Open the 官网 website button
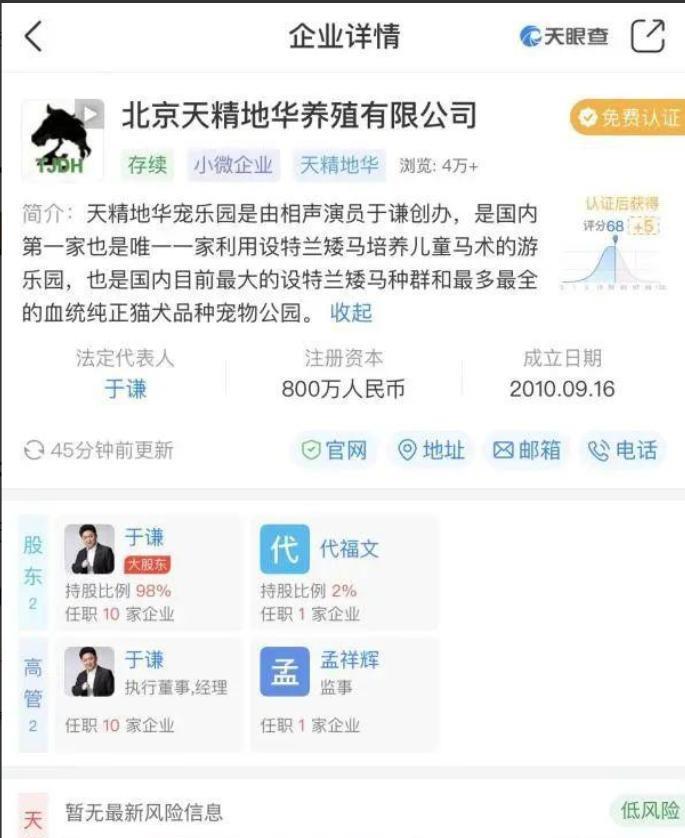Viewport: 685px width, 838px height. coord(336,450)
